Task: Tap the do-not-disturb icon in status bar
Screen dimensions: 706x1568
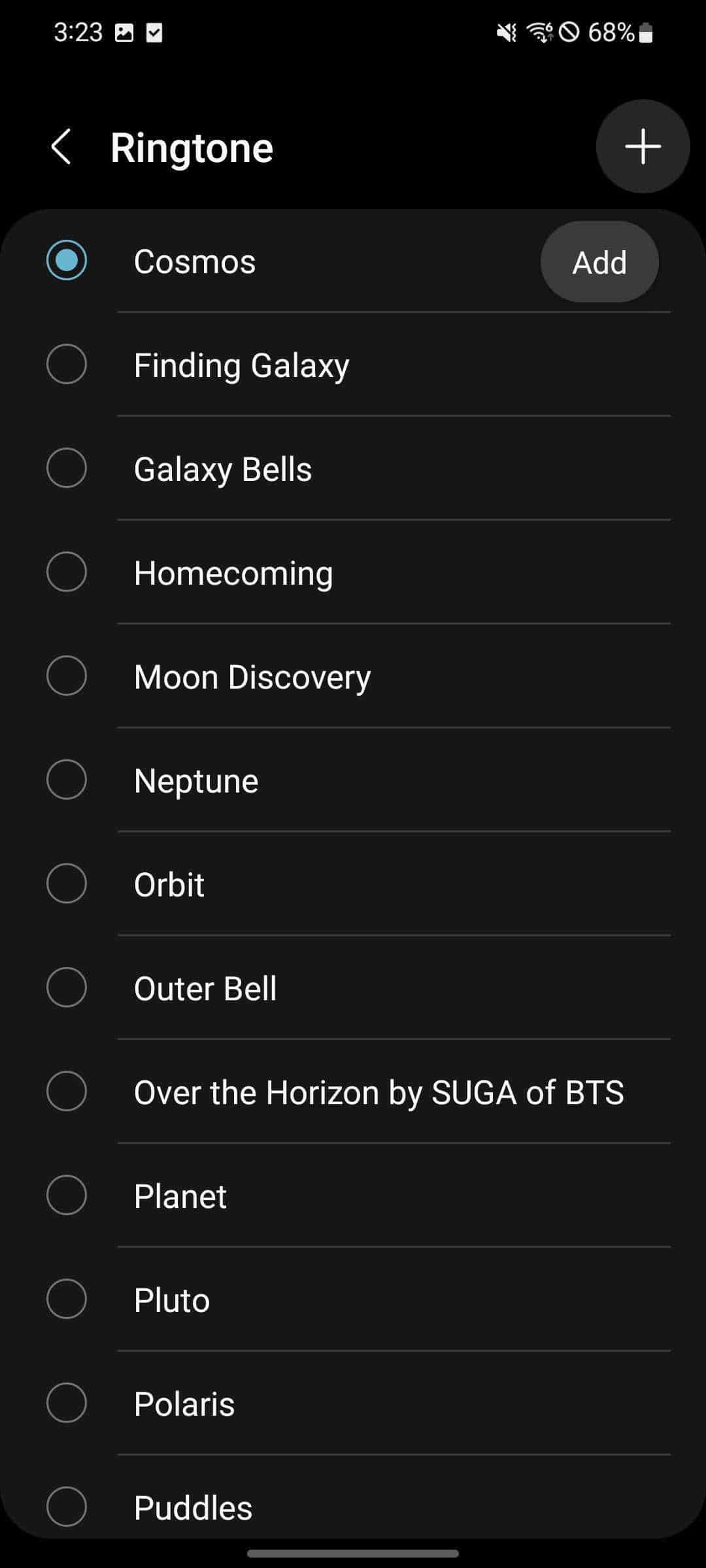Action: [x=571, y=34]
